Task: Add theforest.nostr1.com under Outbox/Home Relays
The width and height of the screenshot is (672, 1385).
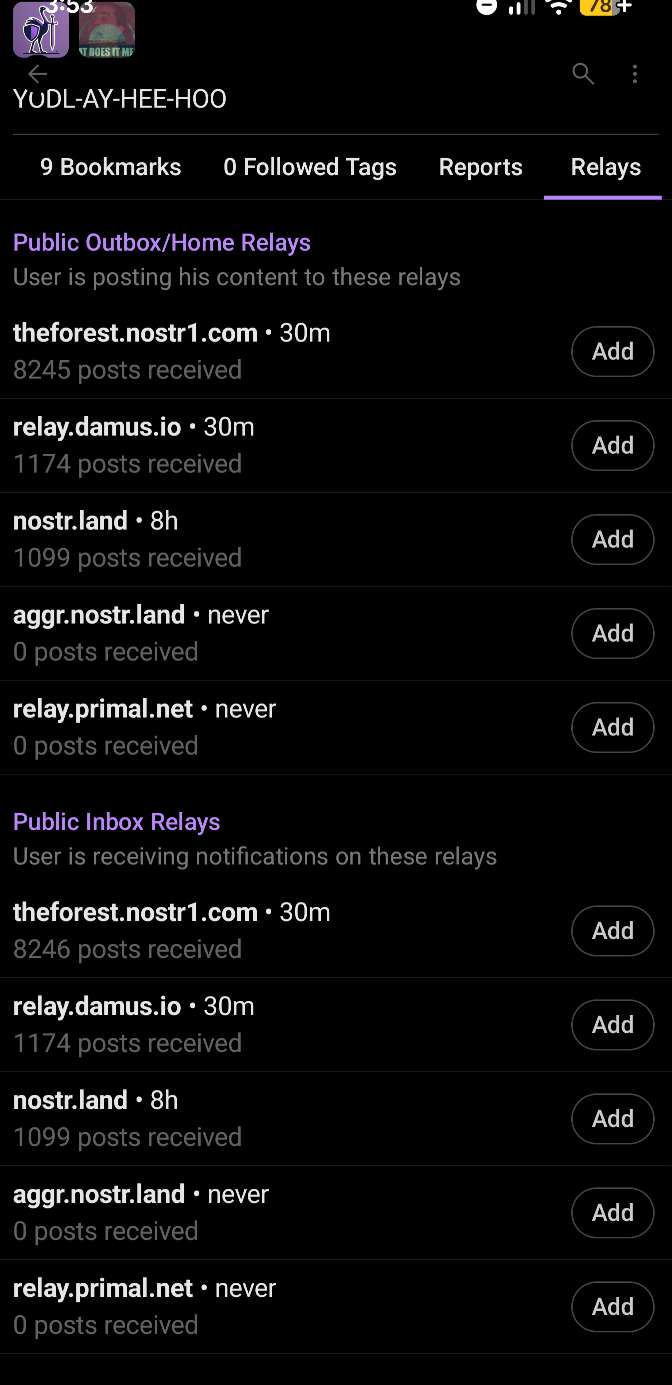Action: (x=613, y=351)
